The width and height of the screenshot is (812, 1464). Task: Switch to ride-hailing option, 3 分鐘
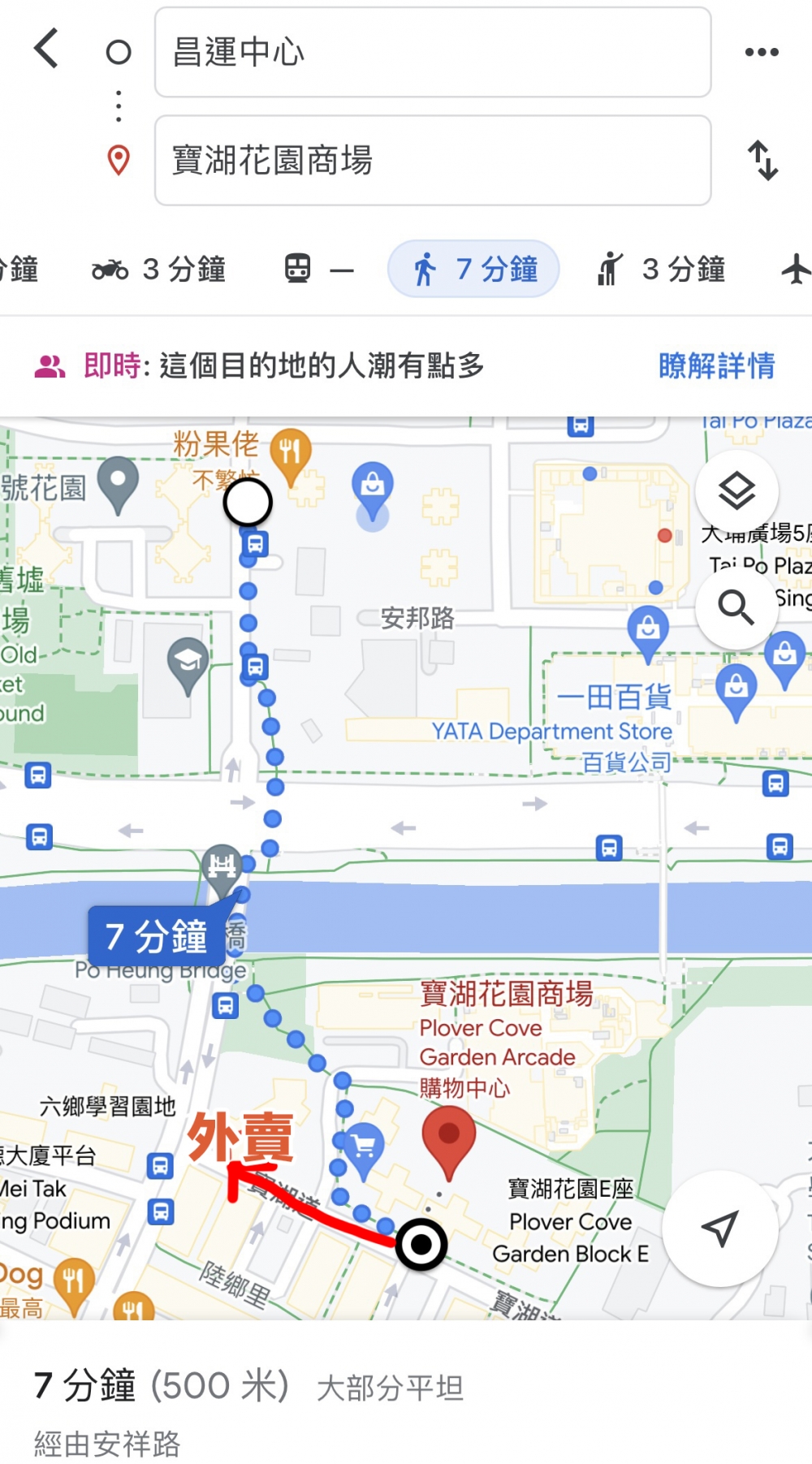[660, 269]
